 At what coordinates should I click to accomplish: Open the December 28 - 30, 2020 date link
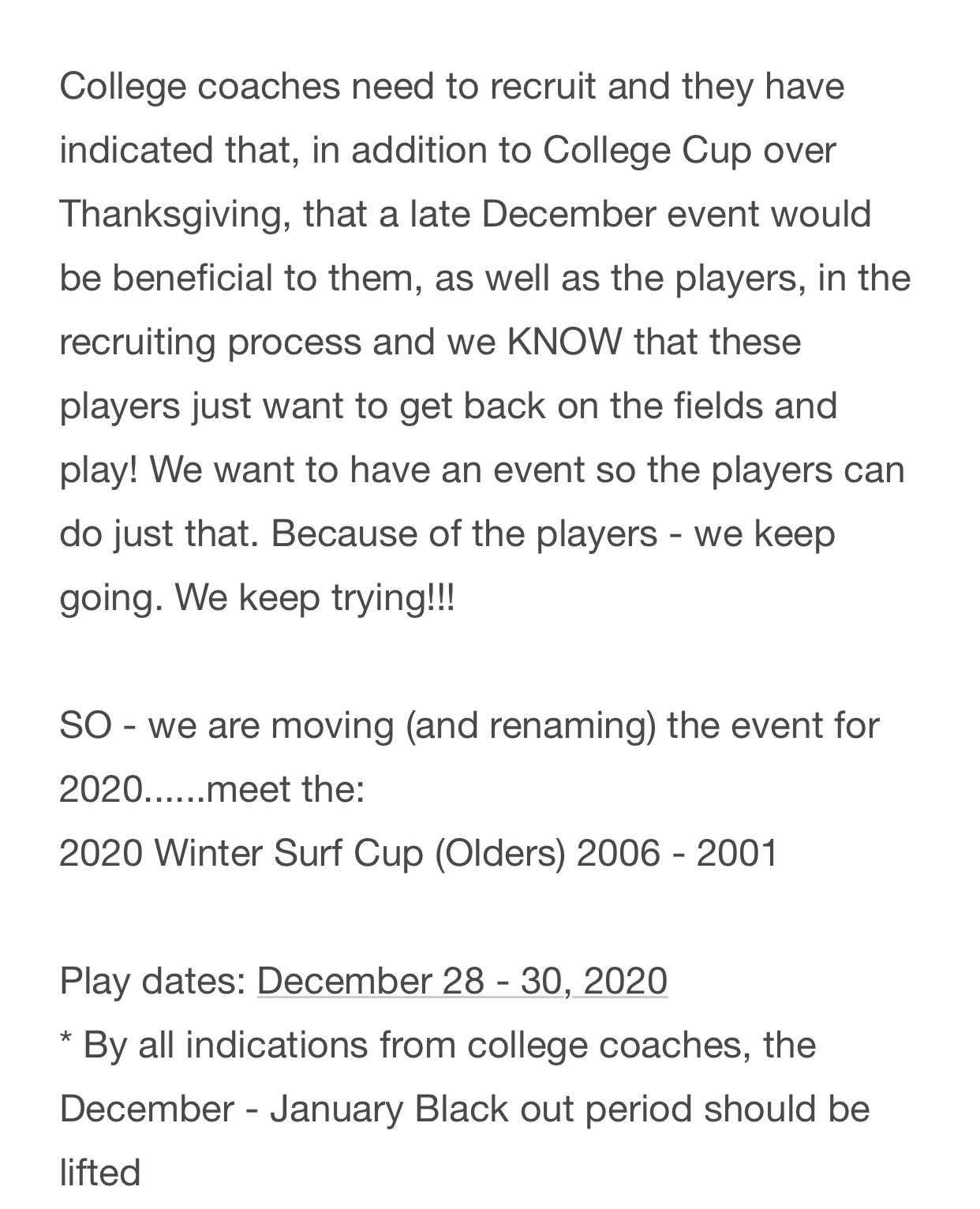[462, 981]
